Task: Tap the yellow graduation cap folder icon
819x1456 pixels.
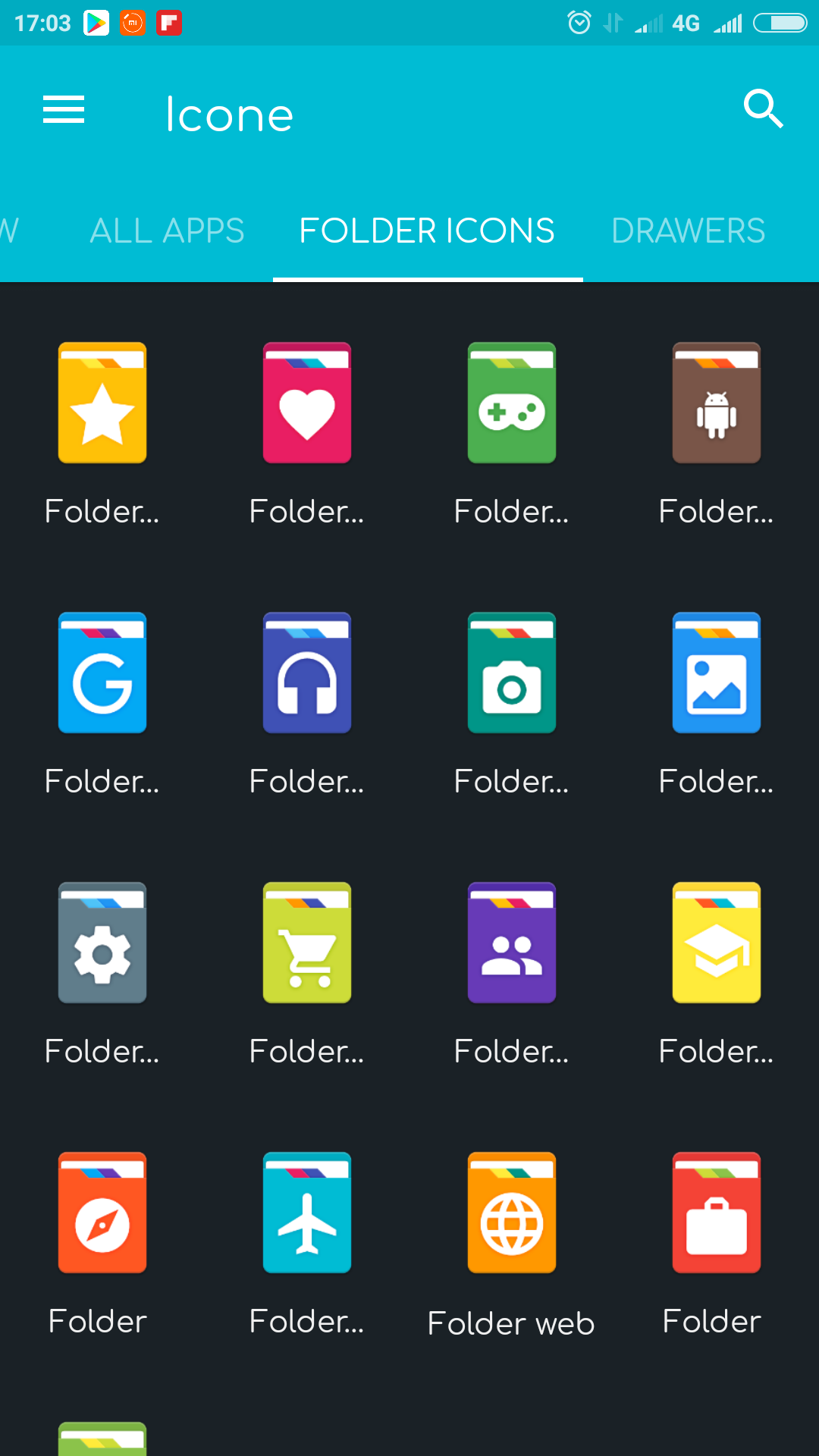Action: point(717,943)
